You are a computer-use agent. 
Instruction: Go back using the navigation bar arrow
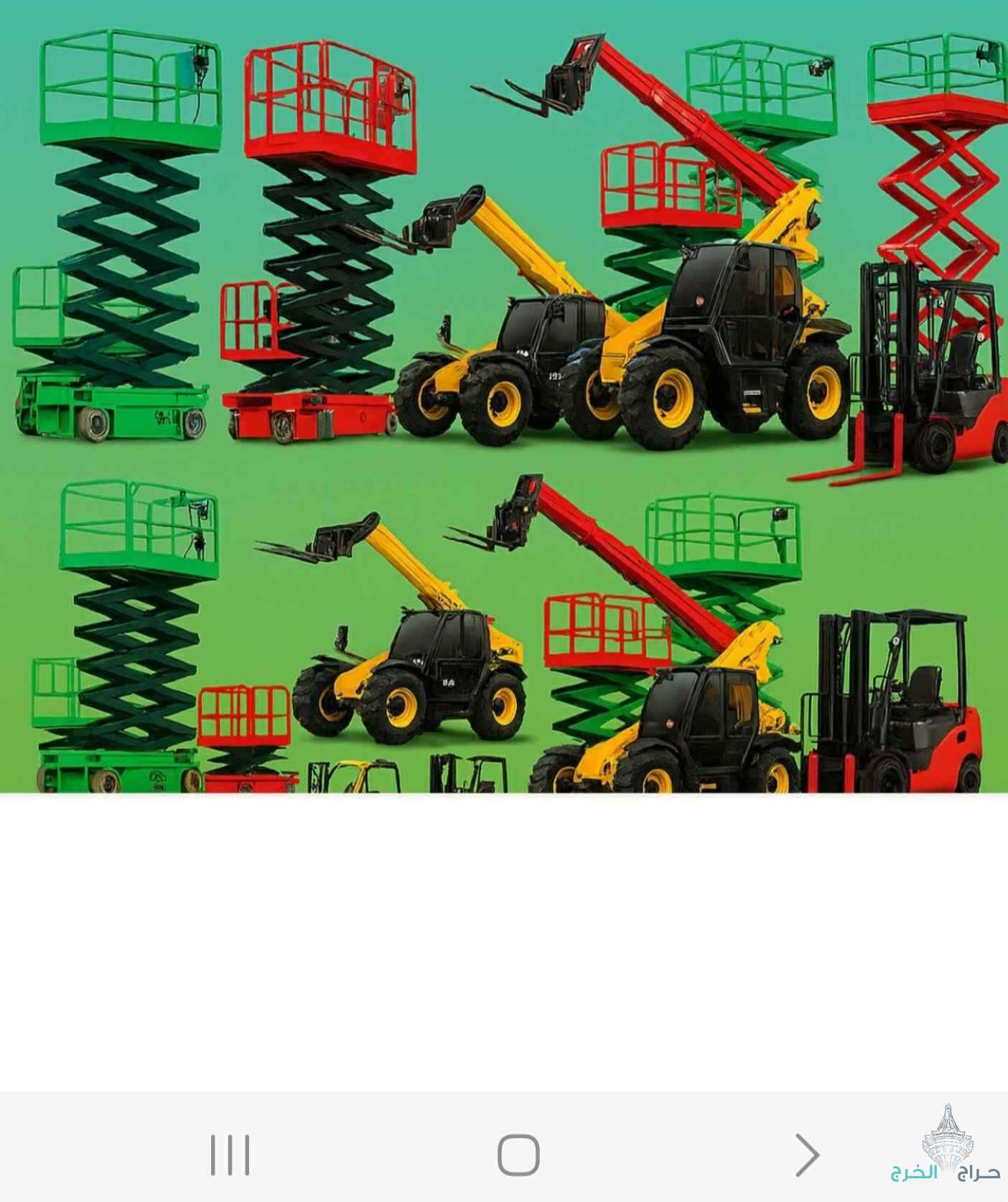807,1155
